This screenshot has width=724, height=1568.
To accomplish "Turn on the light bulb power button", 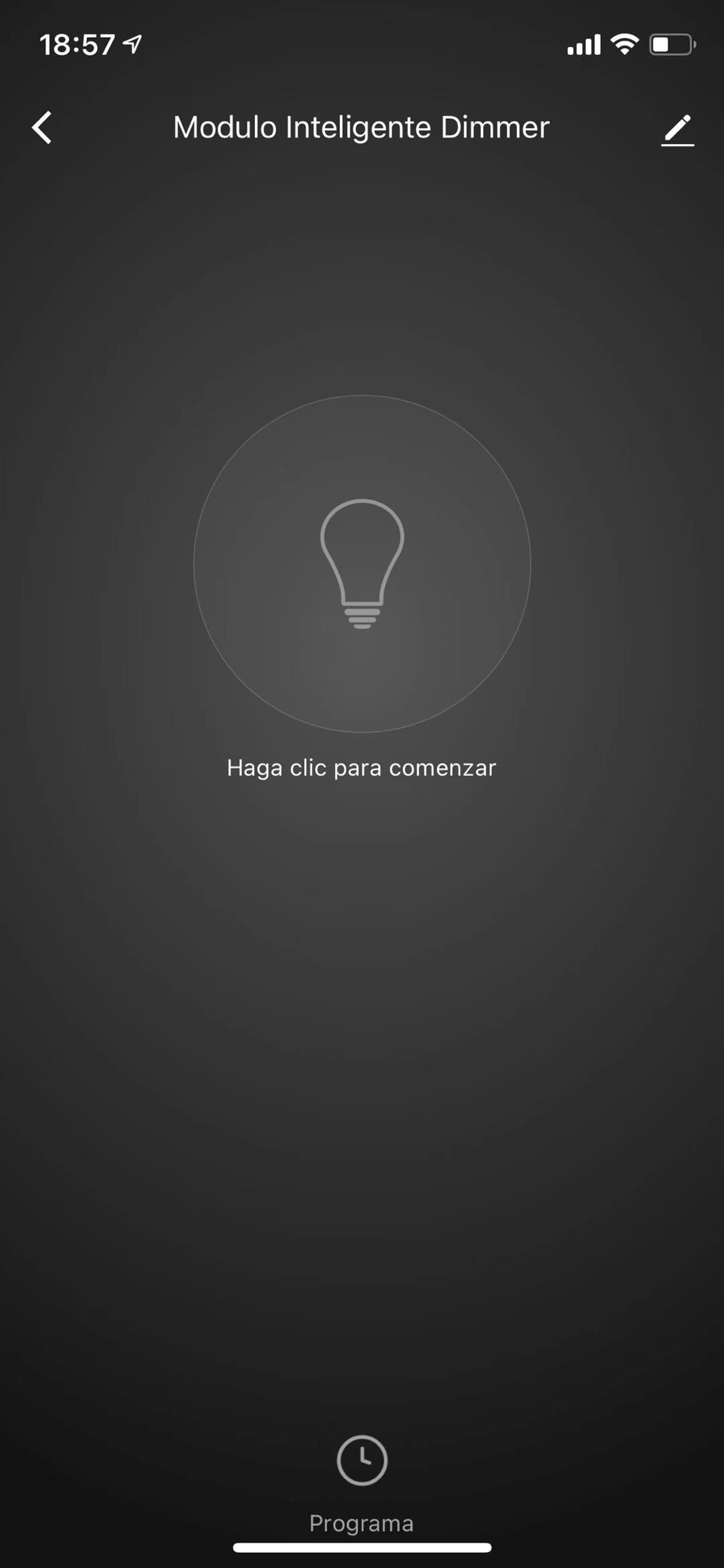I will (x=362, y=563).
